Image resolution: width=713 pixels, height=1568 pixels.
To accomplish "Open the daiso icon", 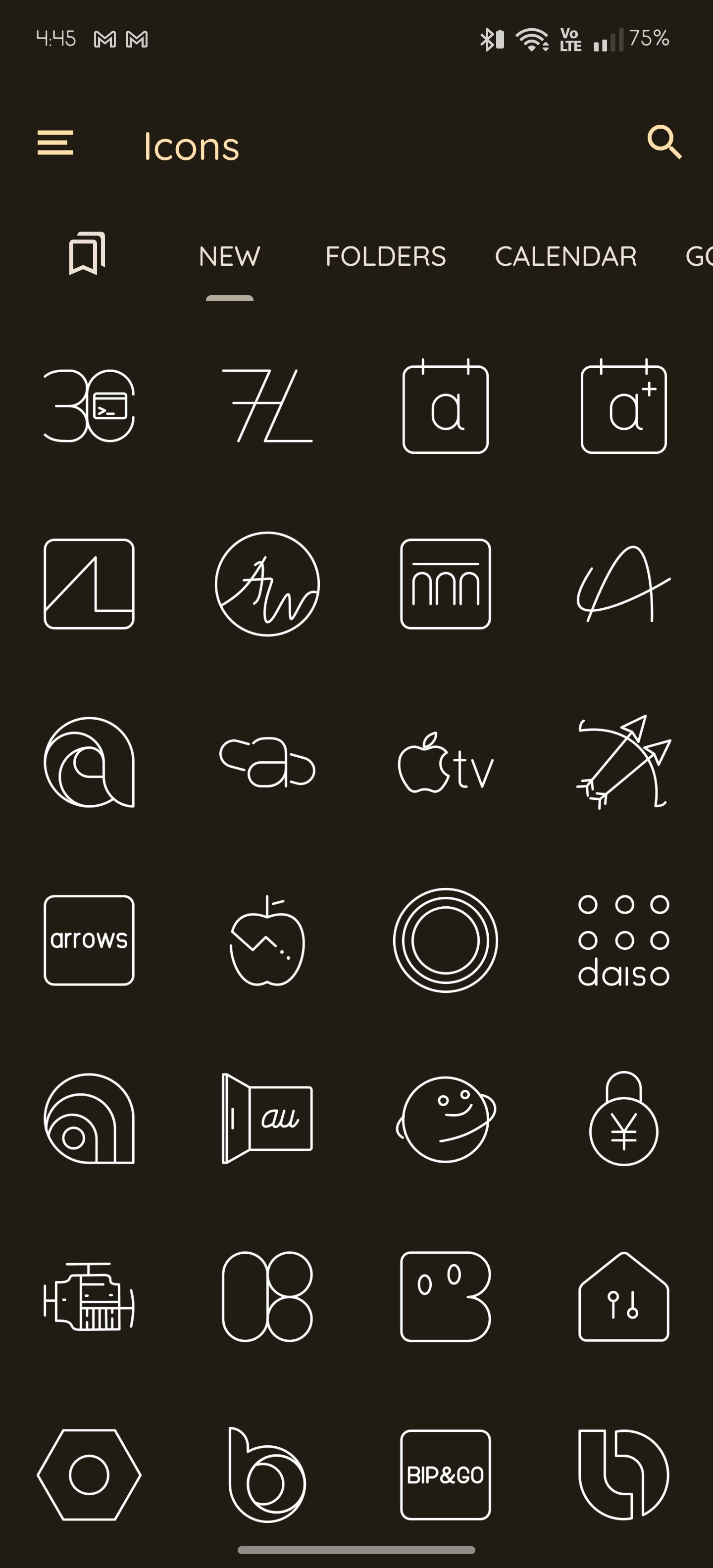I will pyautogui.click(x=623, y=940).
